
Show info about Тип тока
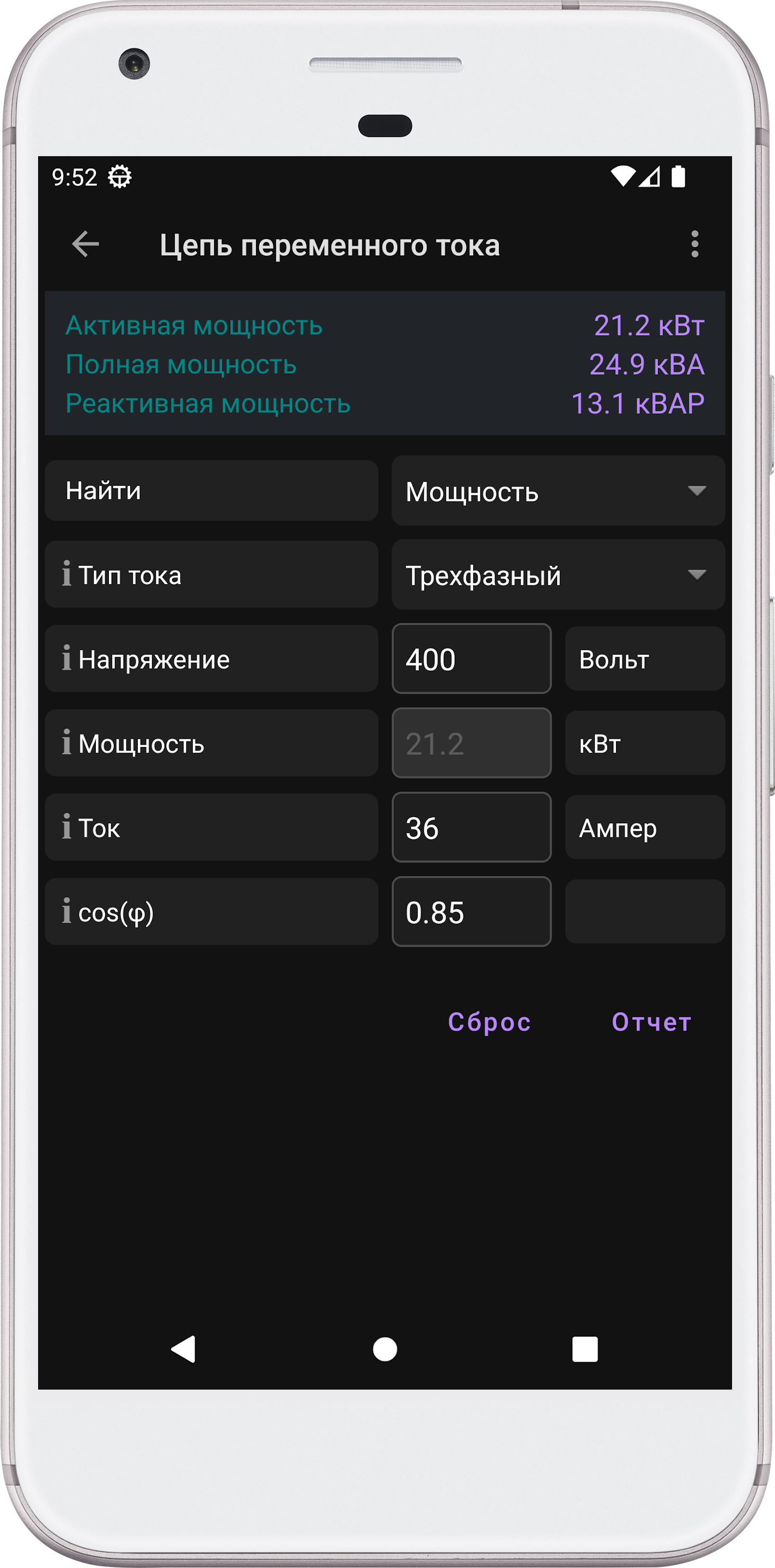(x=66, y=573)
